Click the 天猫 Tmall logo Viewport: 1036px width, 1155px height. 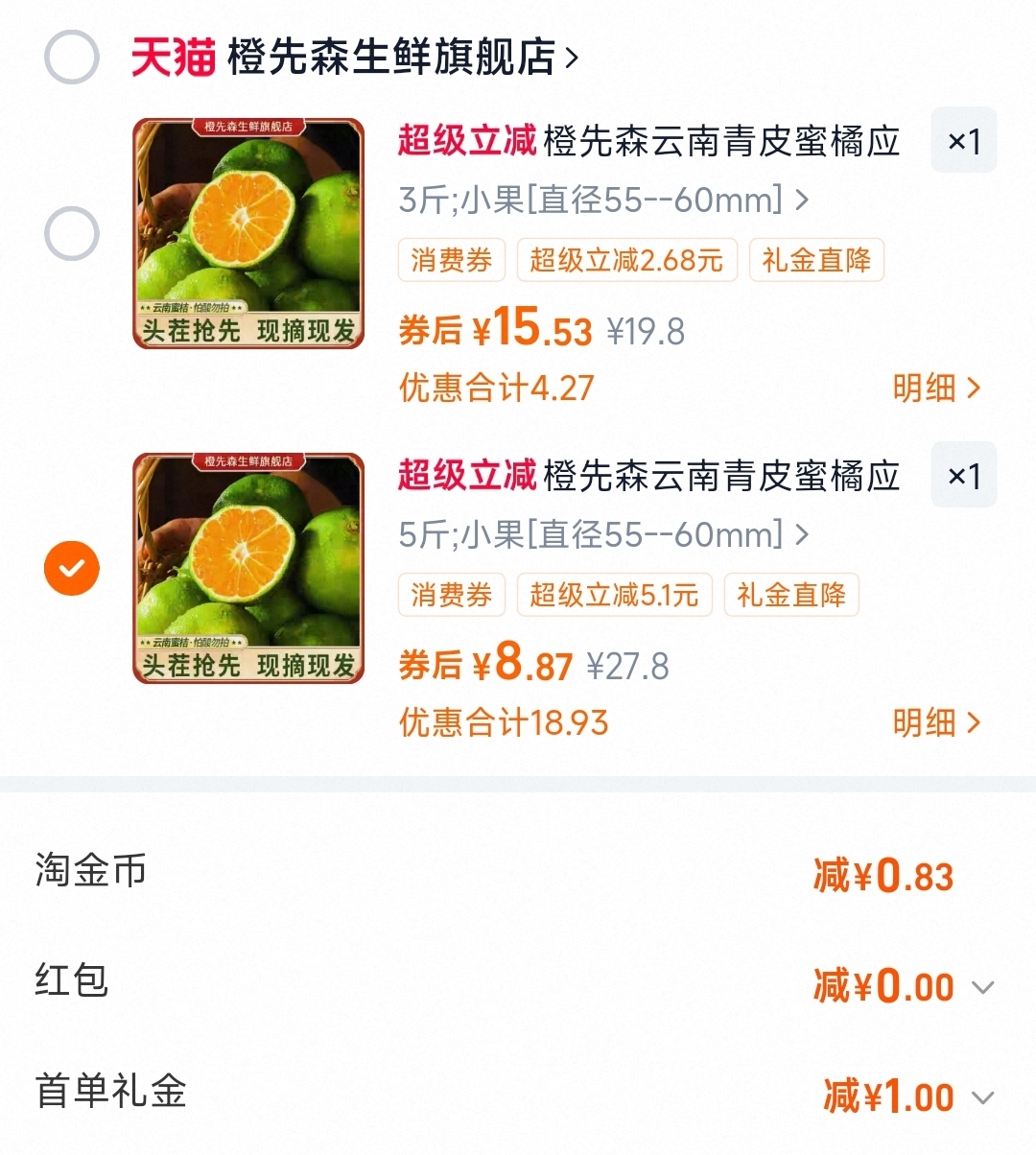173,58
